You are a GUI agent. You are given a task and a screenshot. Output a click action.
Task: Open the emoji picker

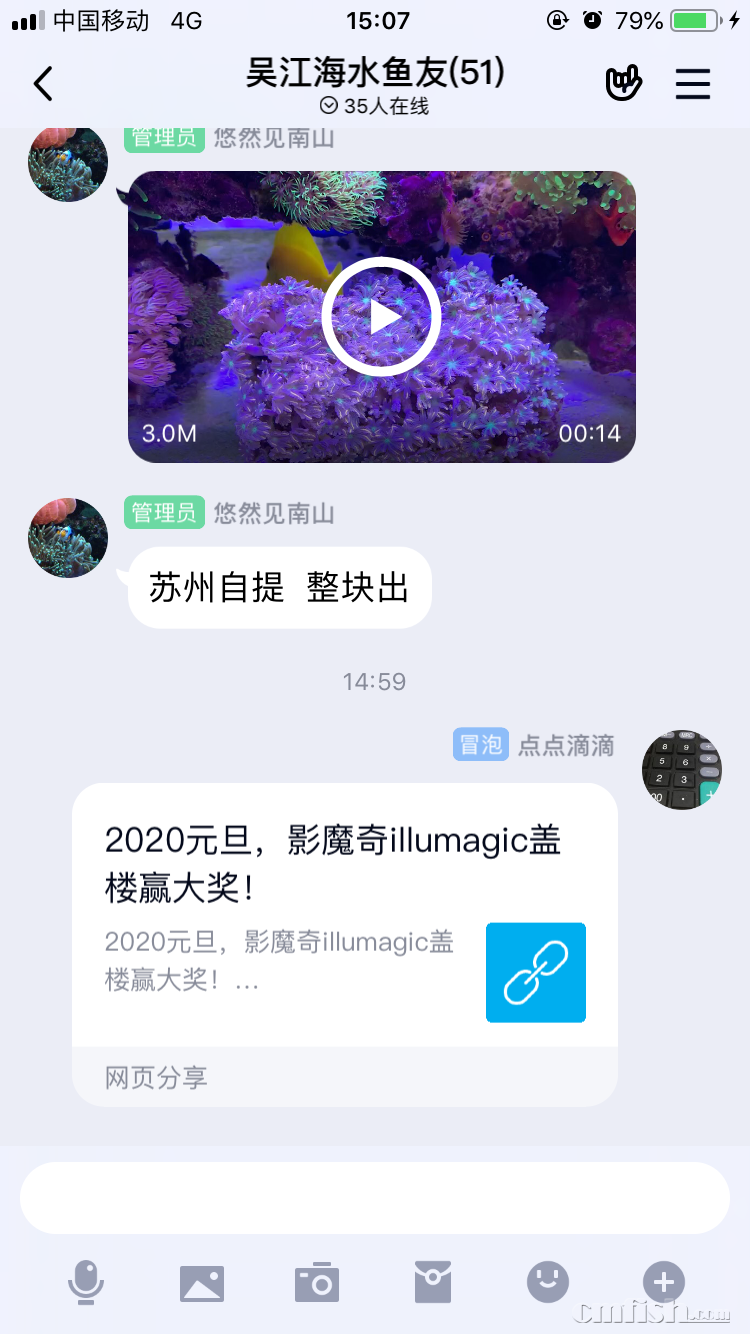tap(548, 1282)
